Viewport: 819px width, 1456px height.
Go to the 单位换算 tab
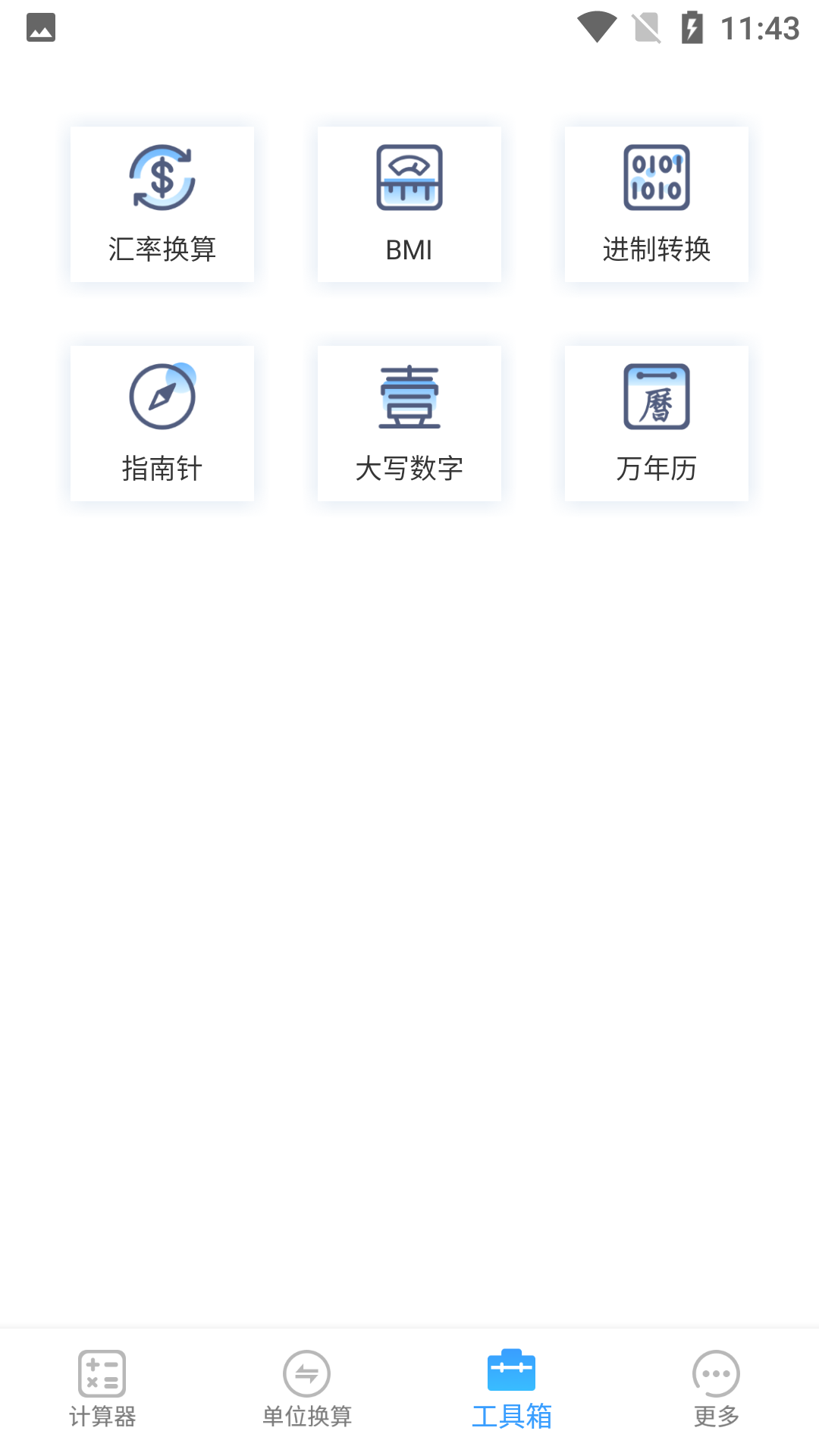[307, 1389]
